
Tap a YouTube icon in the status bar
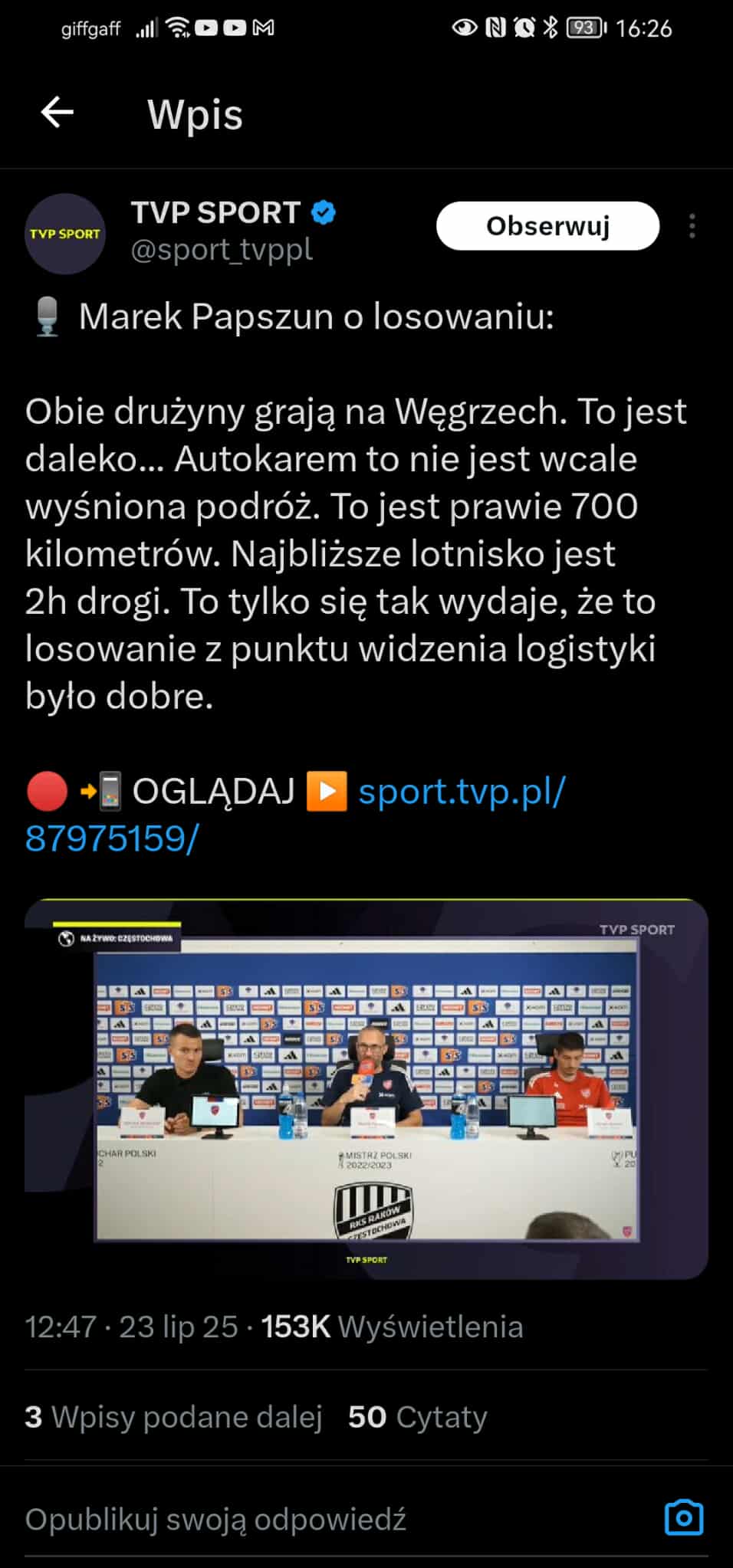click(x=206, y=28)
